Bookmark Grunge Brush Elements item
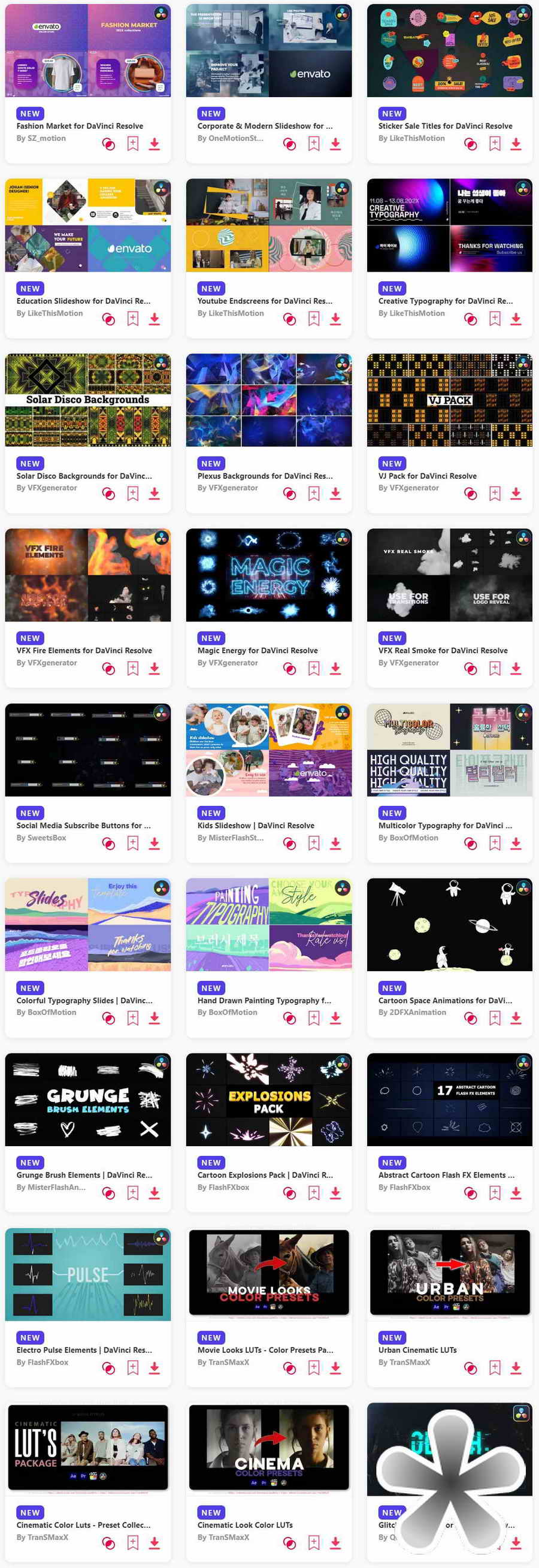This screenshot has width=539, height=1568. (132, 1192)
